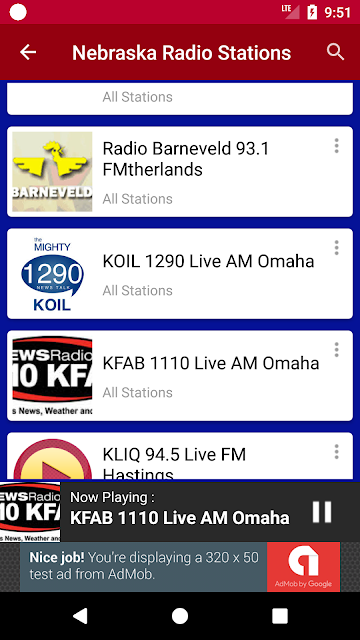
Task: Open the Now Playing bar
Action: 180,512
